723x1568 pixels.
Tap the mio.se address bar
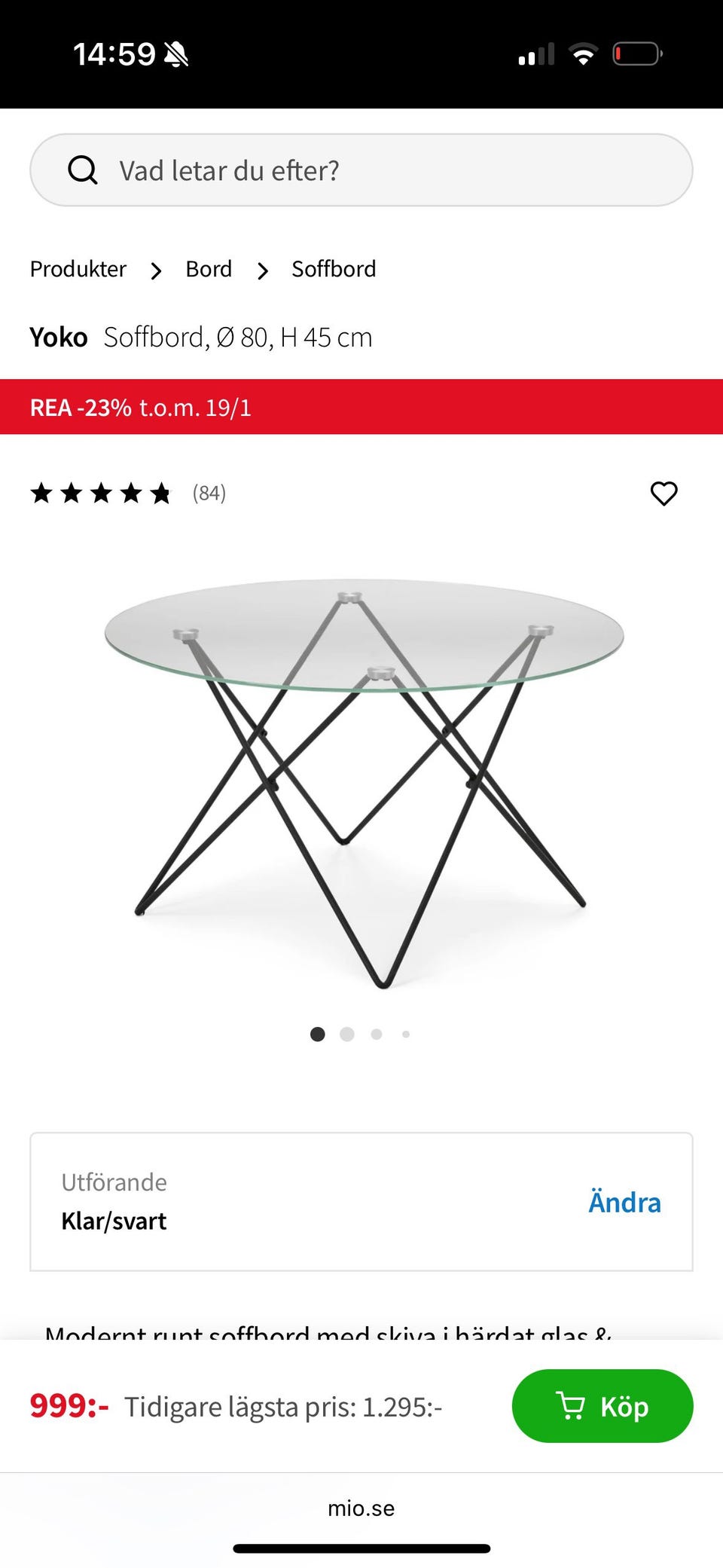pos(361,1508)
